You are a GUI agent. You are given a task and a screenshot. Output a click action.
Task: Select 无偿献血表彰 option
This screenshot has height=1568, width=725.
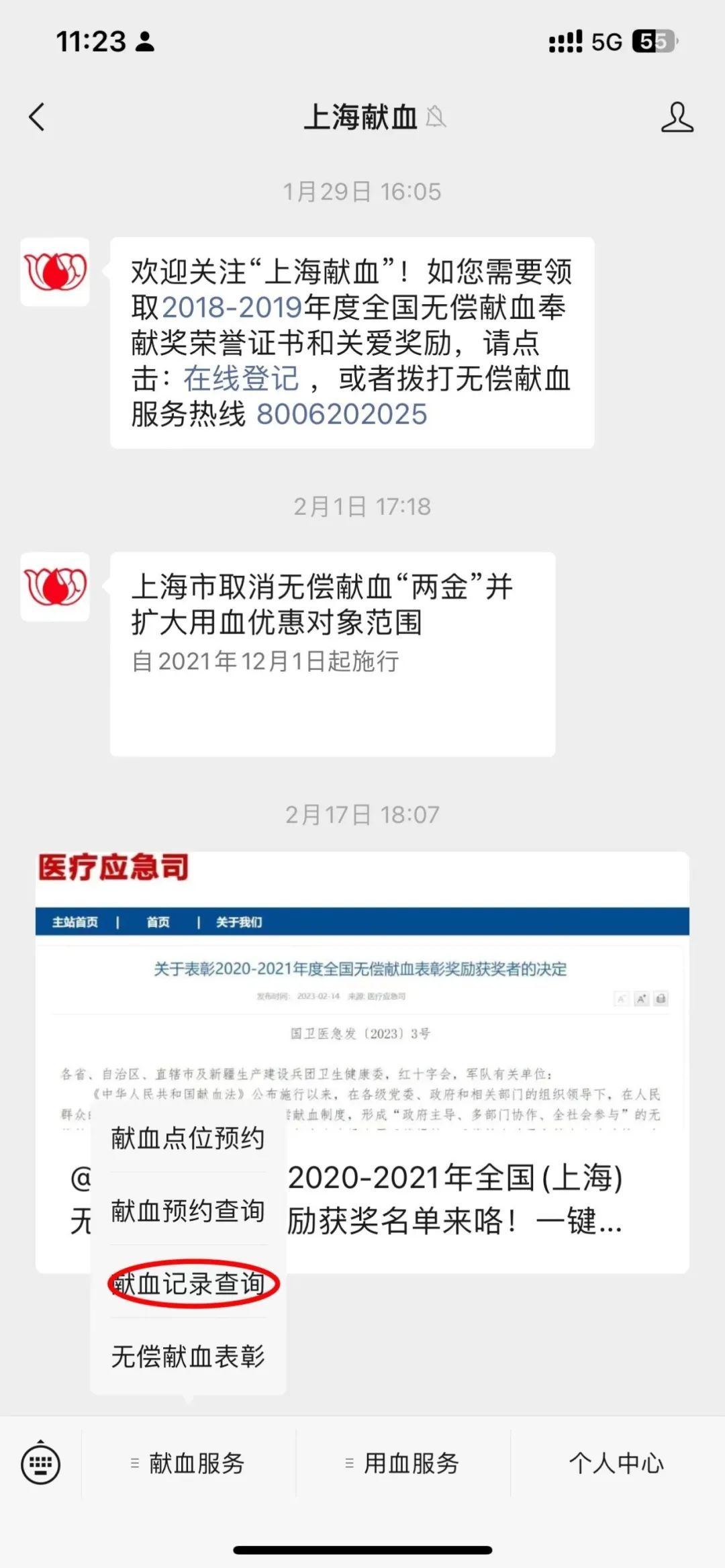pos(188,1357)
